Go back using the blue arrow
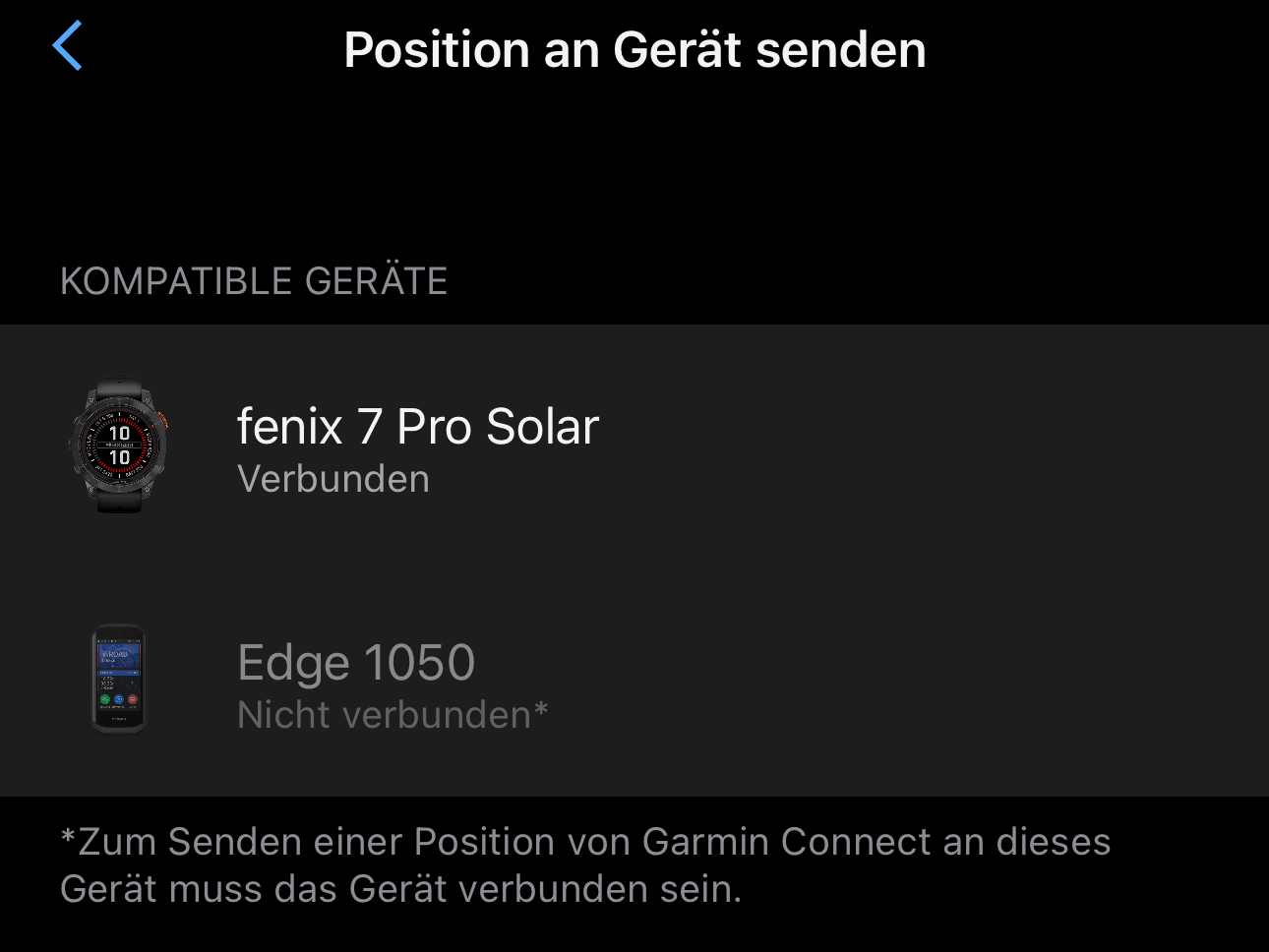Viewport: 1269px width, 952px height. (67, 47)
